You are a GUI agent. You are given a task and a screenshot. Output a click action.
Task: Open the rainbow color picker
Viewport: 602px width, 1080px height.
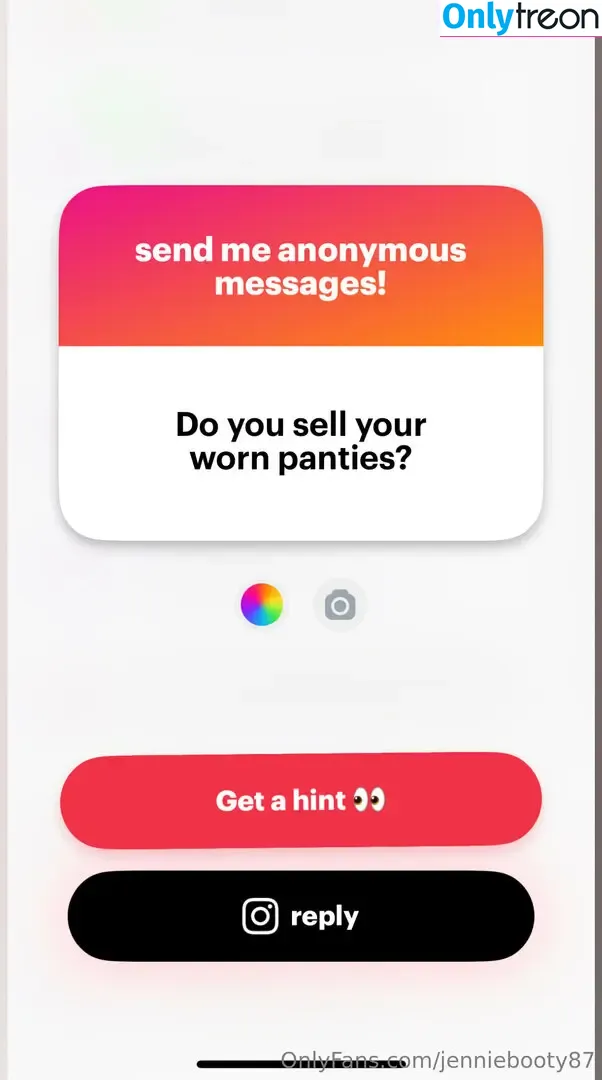pos(262,605)
